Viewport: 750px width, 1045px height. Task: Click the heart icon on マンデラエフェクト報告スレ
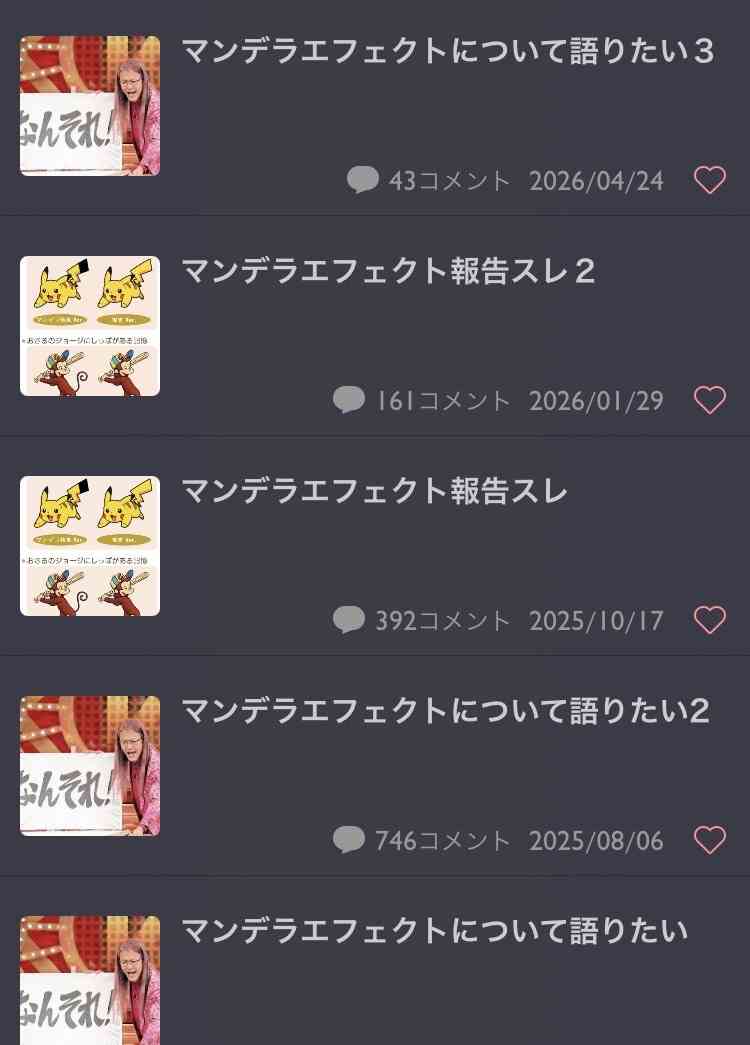click(x=709, y=620)
